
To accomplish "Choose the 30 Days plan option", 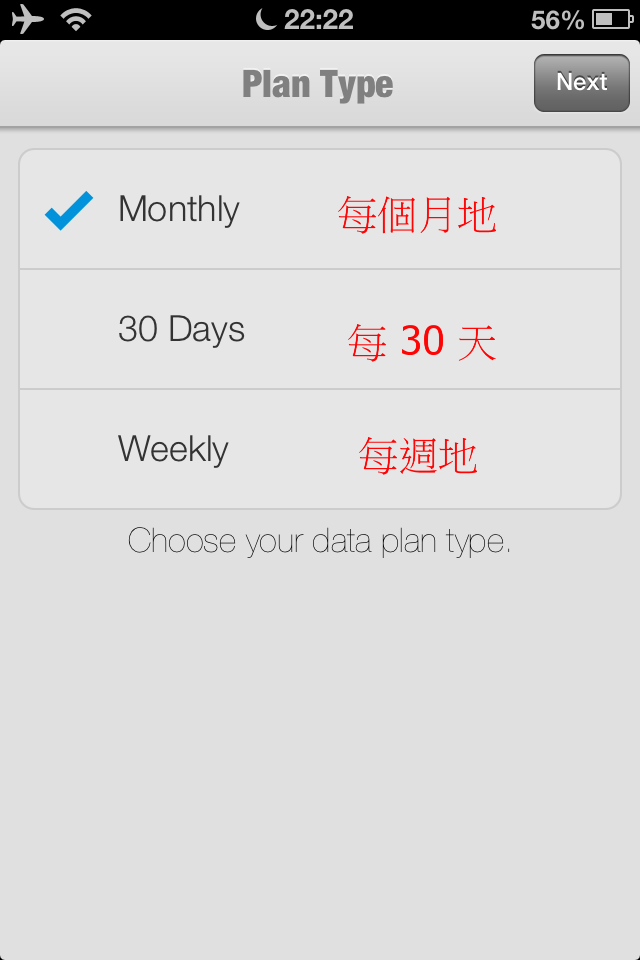I will [319, 330].
